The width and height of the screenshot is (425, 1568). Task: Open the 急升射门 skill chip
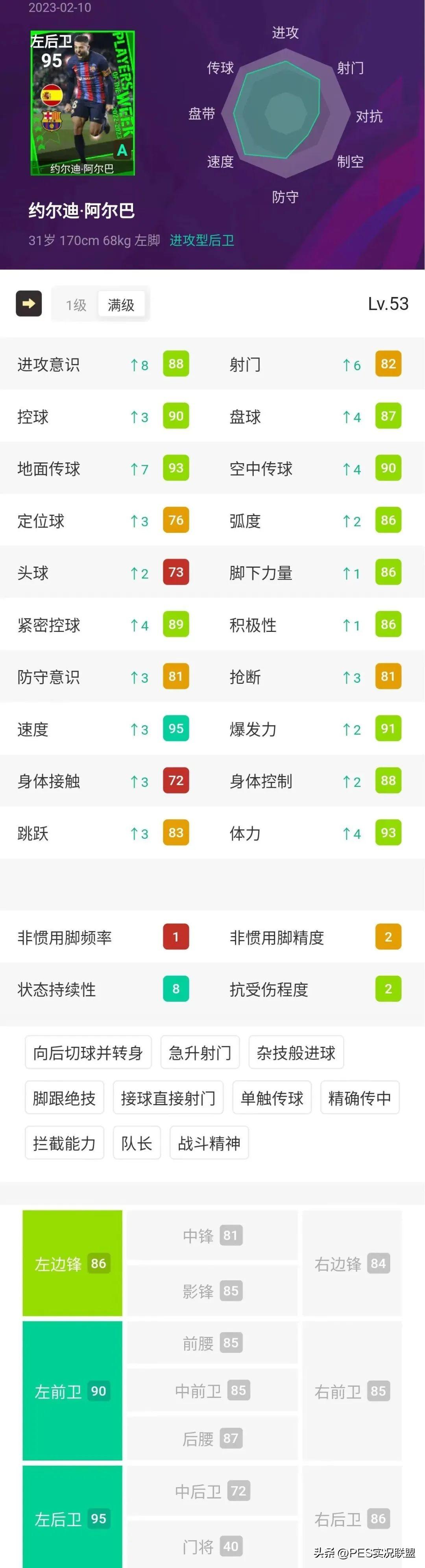pyautogui.click(x=200, y=1053)
